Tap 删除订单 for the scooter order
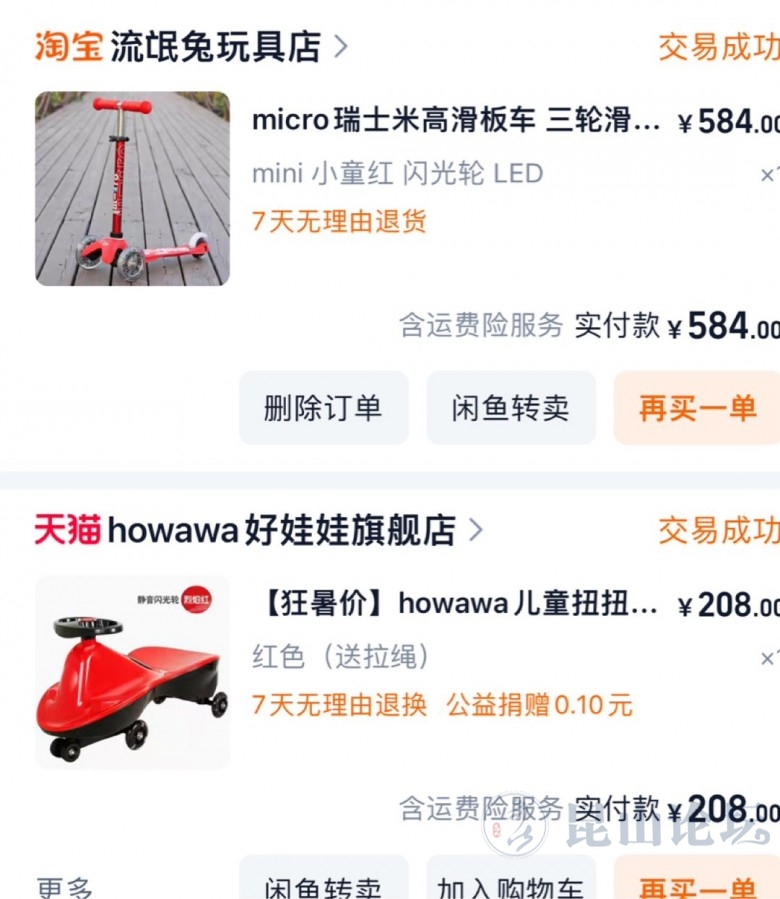Image resolution: width=780 pixels, height=899 pixels. pyautogui.click(x=323, y=408)
